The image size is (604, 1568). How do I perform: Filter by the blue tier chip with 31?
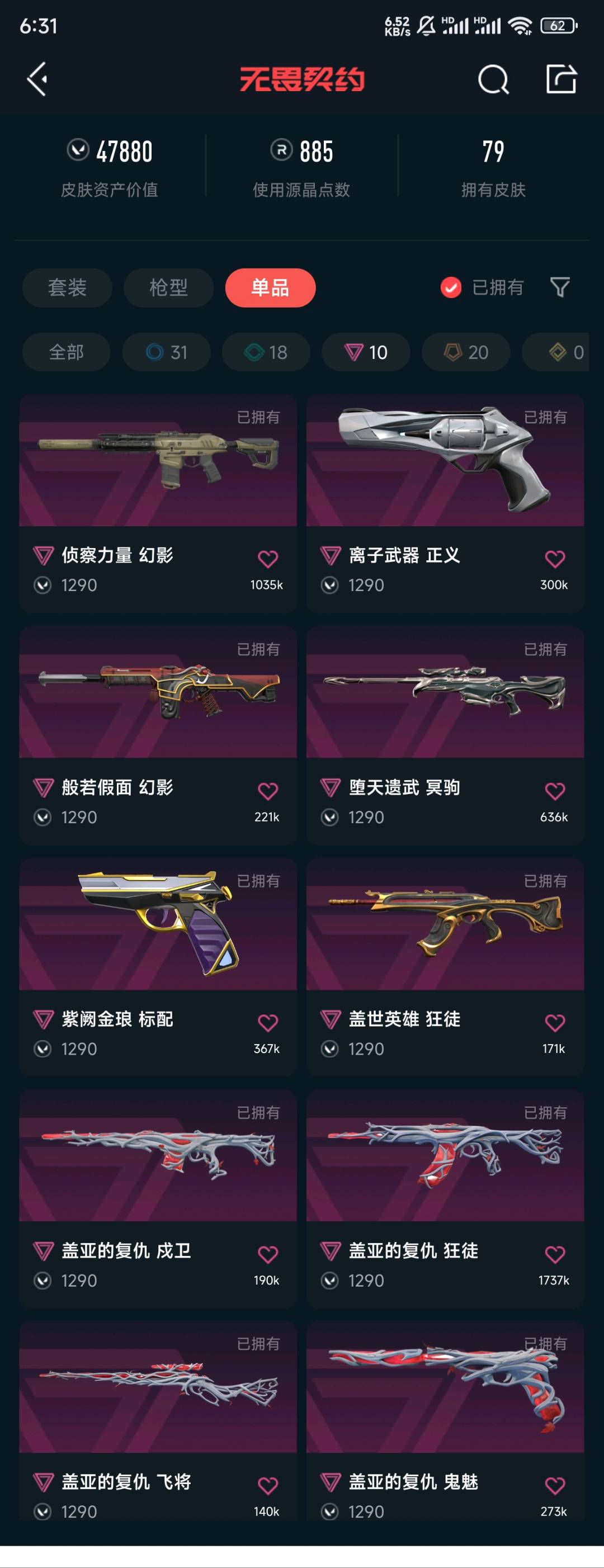click(166, 352)
